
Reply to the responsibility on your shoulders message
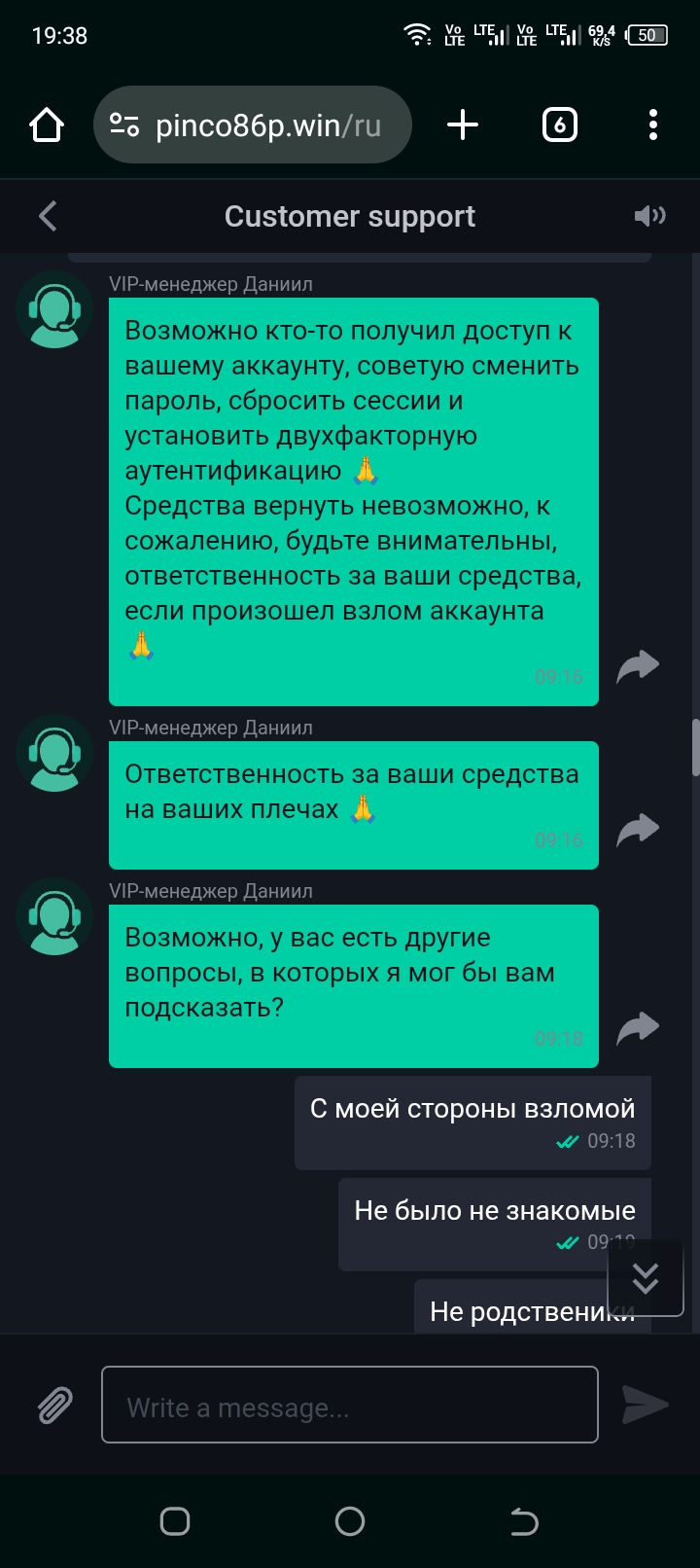pos(638,830)
